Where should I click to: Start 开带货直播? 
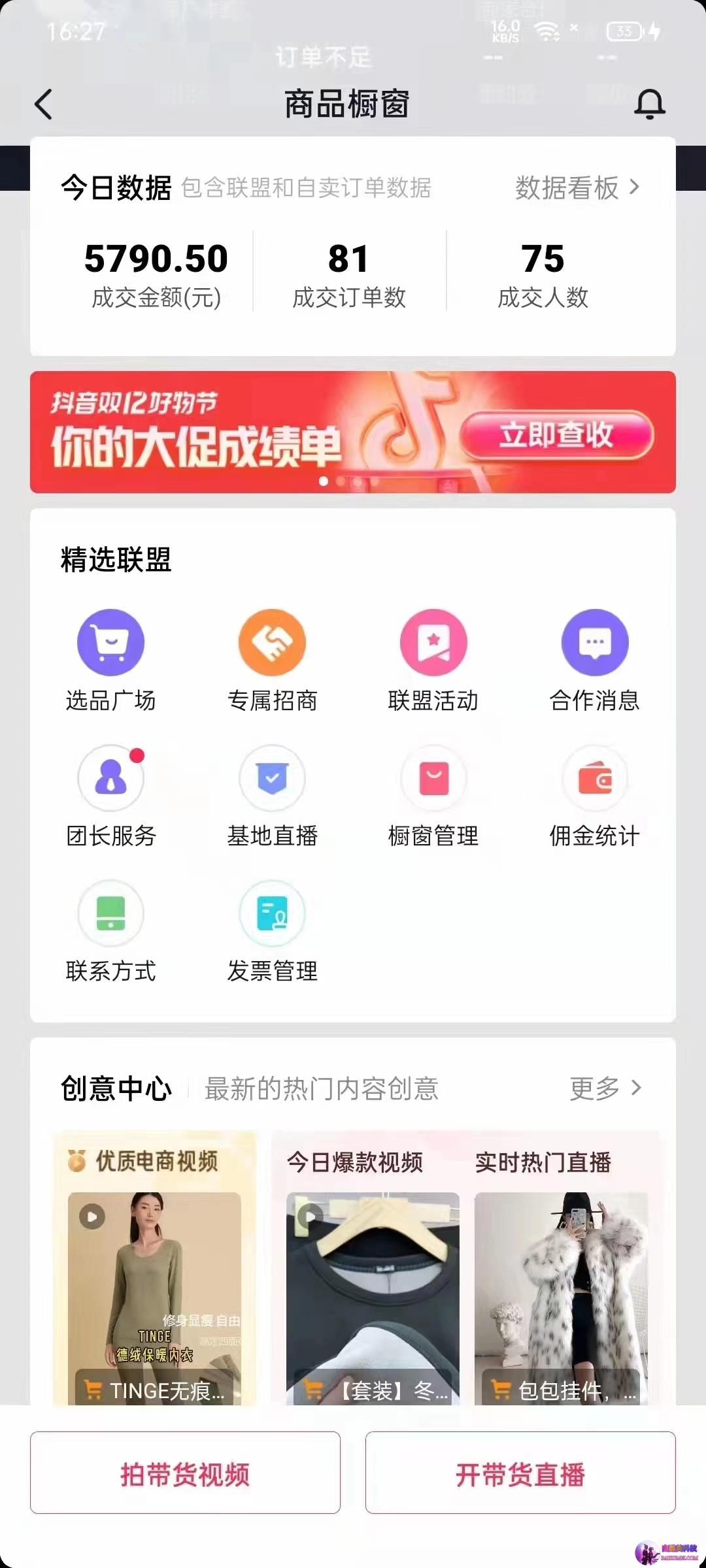[520, 1473]
